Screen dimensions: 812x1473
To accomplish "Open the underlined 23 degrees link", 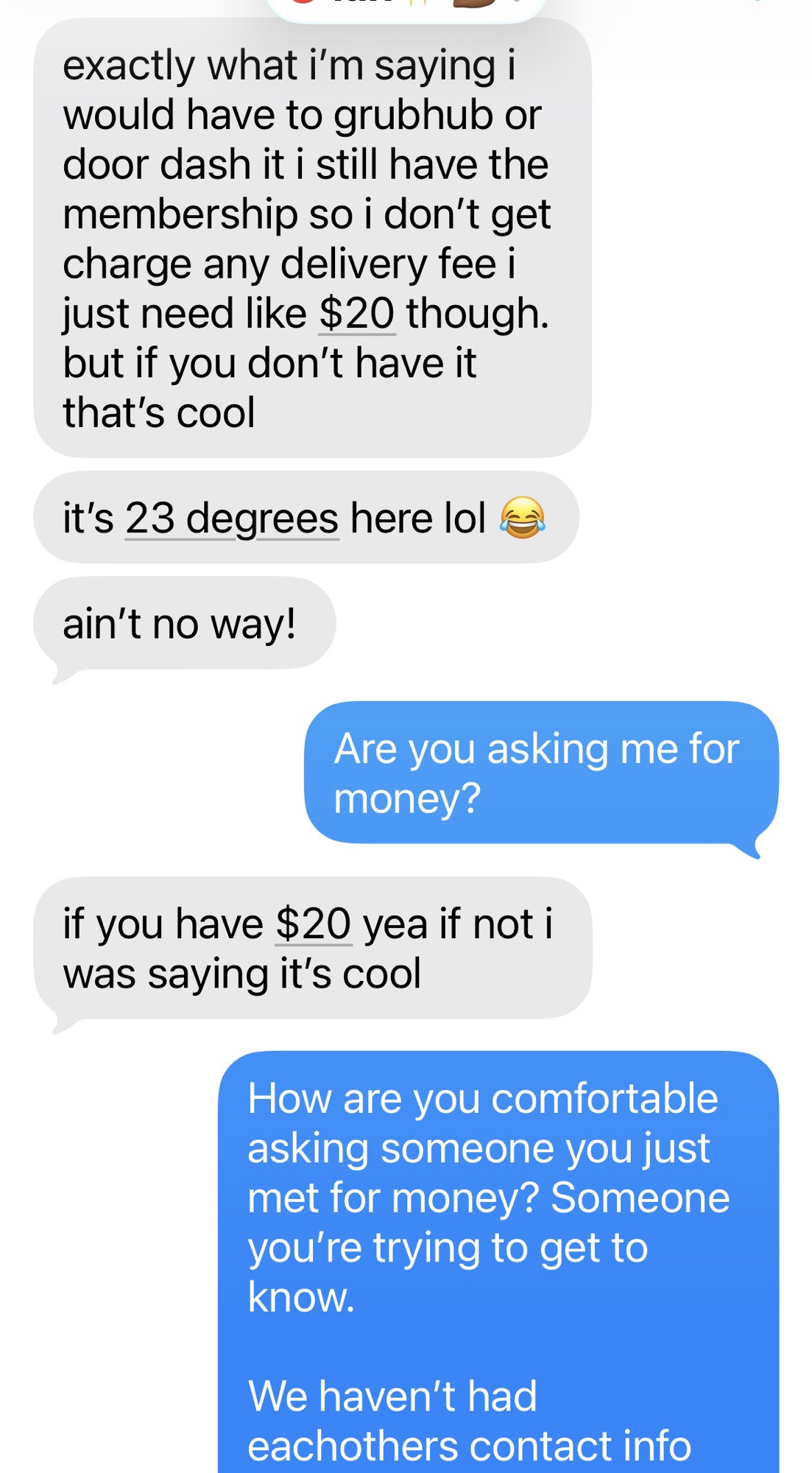I will (x=231, y=518).
